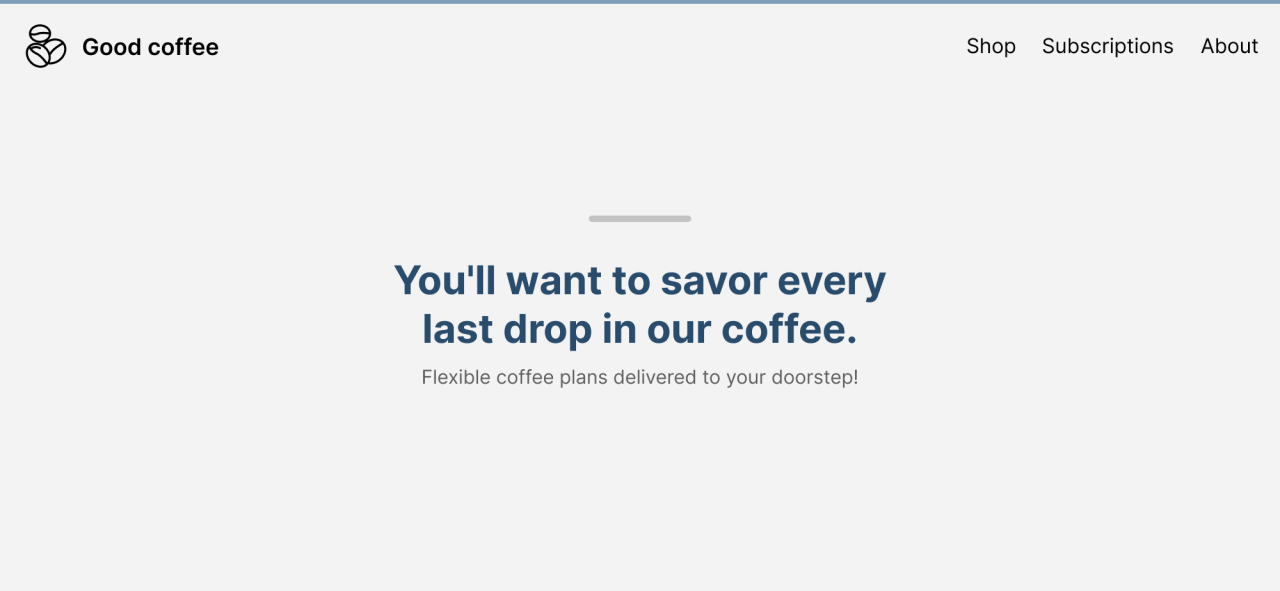The image size is (1280, 591).
Task: Visit the About page
Action: (1229, 46)
